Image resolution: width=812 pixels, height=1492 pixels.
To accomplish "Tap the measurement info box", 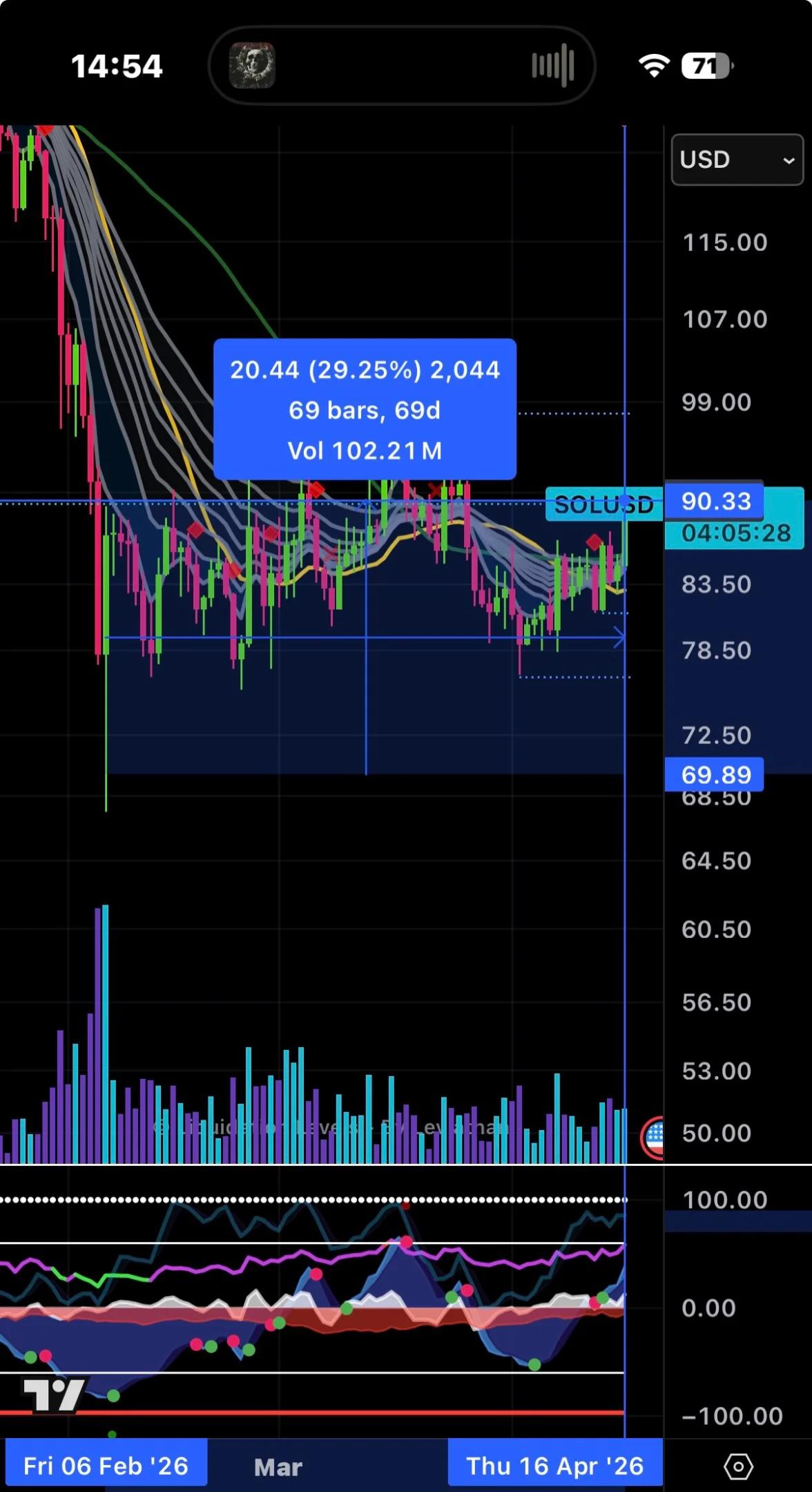I will tap(365, 410).
